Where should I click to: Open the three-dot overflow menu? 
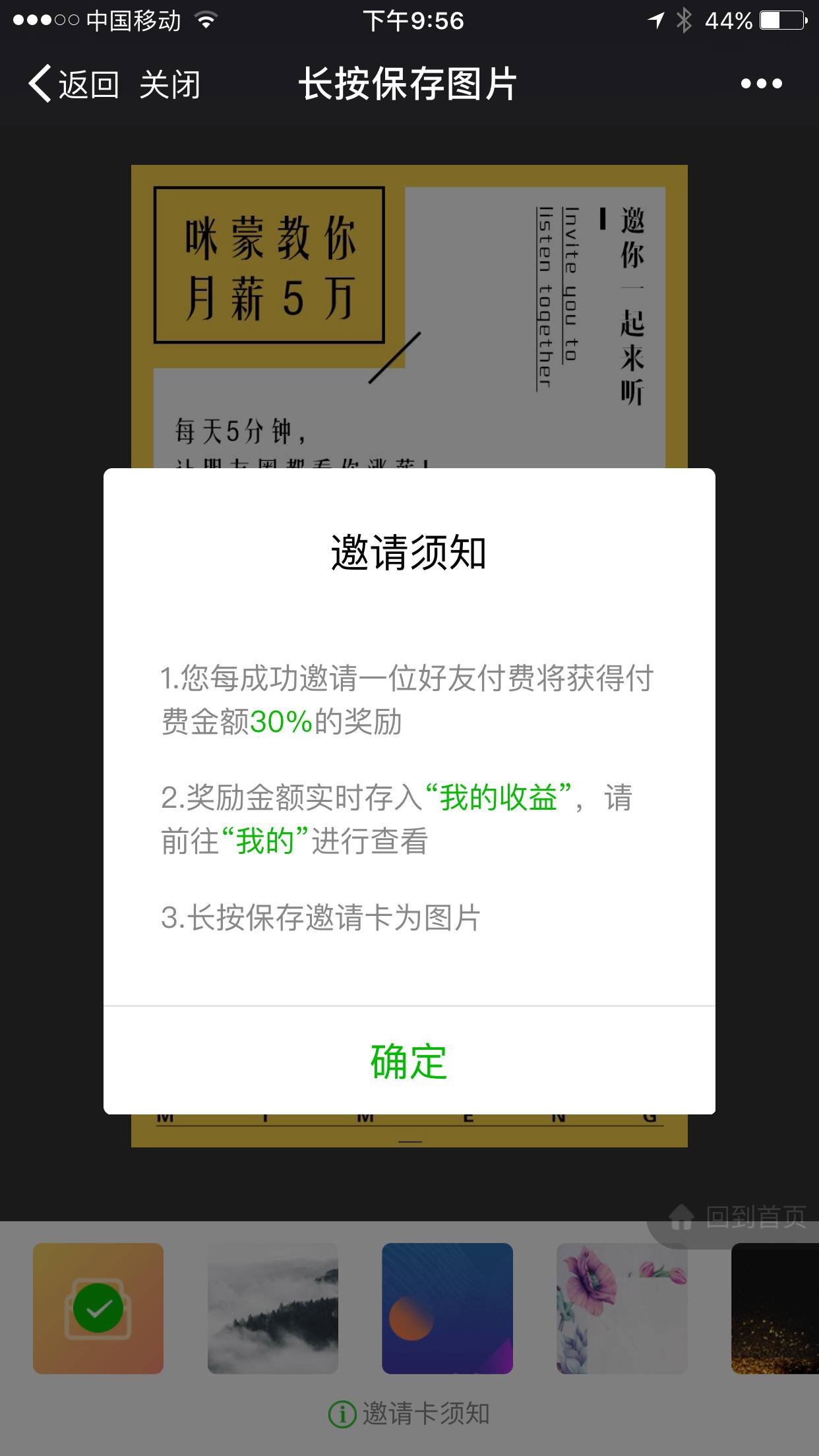tap(761, 84)
